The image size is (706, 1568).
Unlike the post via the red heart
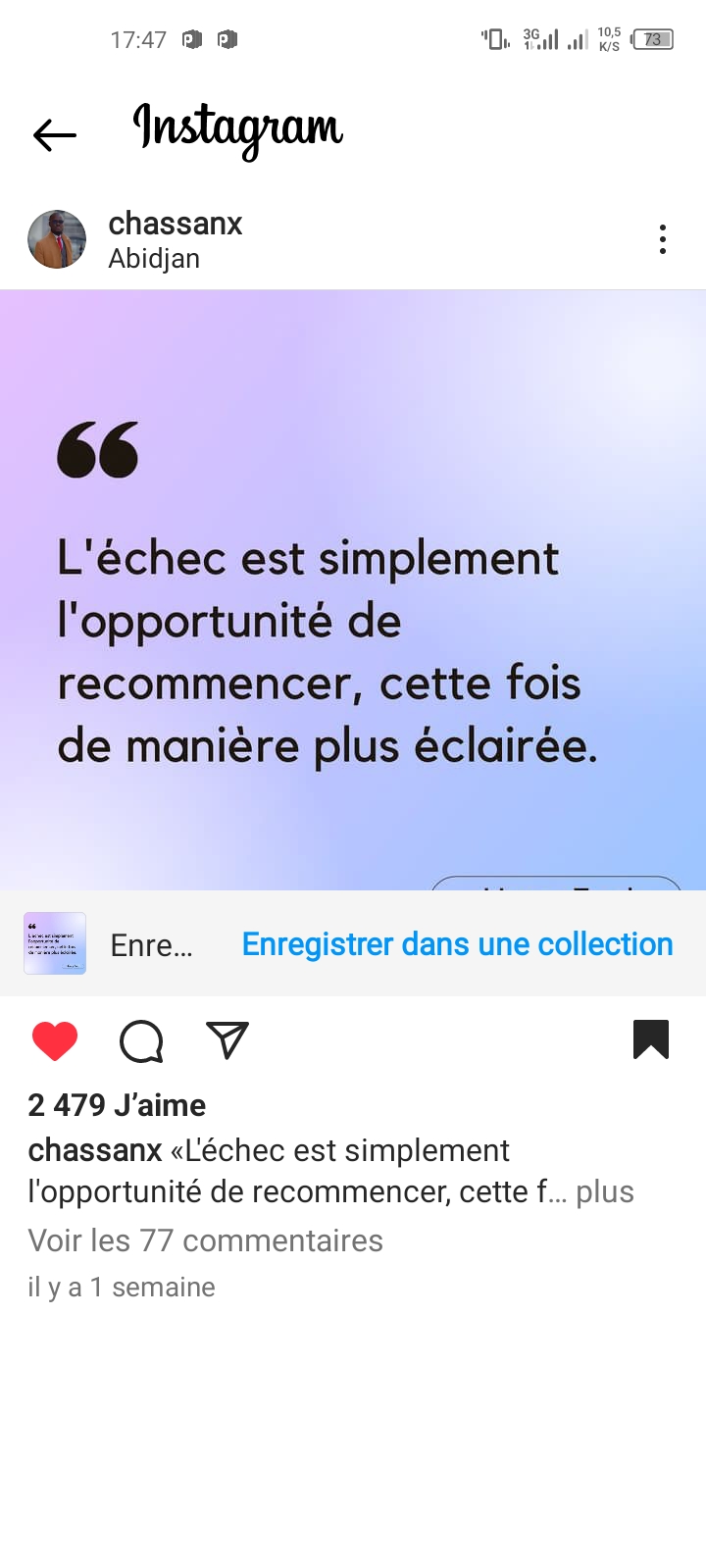[x=55, y=1040]
